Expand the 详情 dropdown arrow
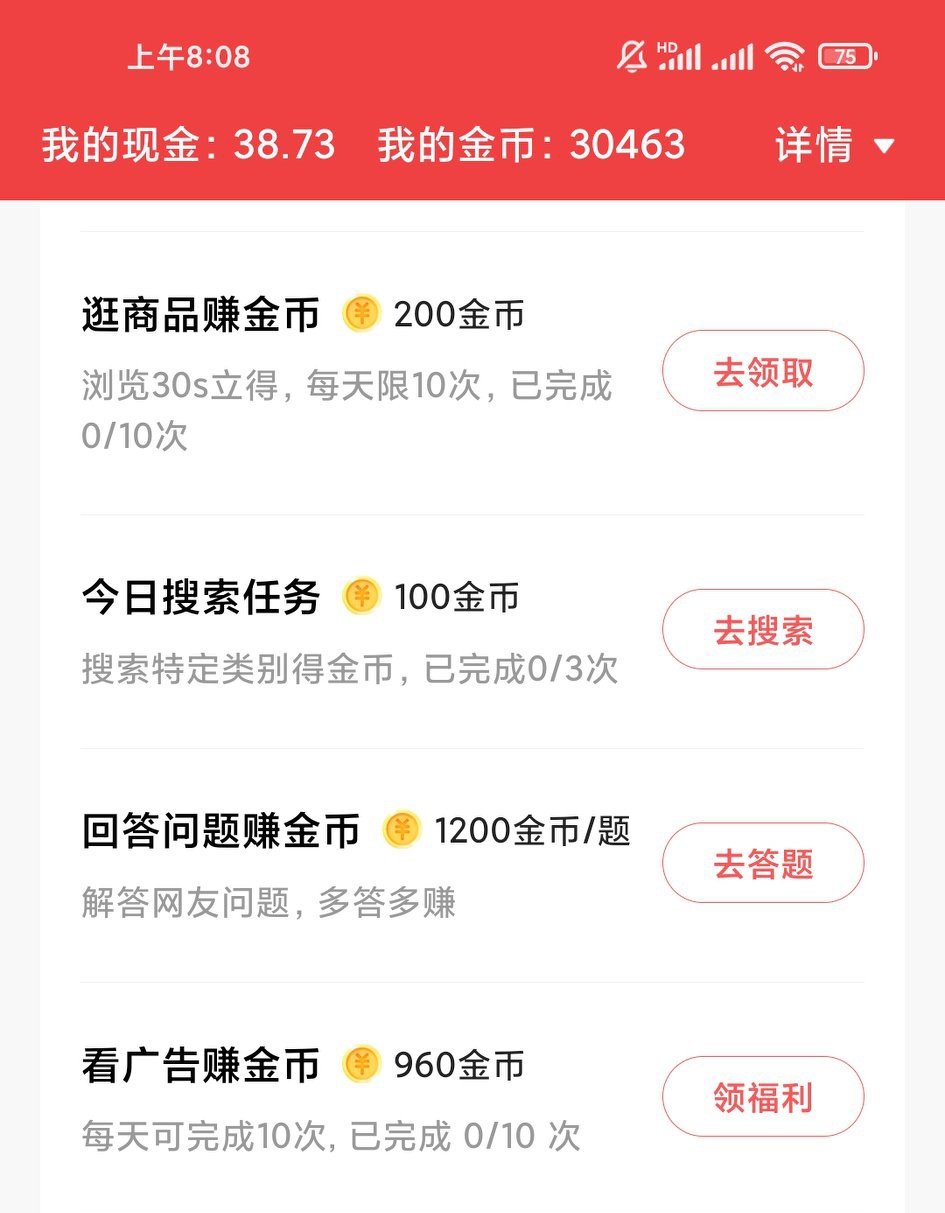Image resolution: width=945 pixels, height=1213 pixels. coord(886,146)
